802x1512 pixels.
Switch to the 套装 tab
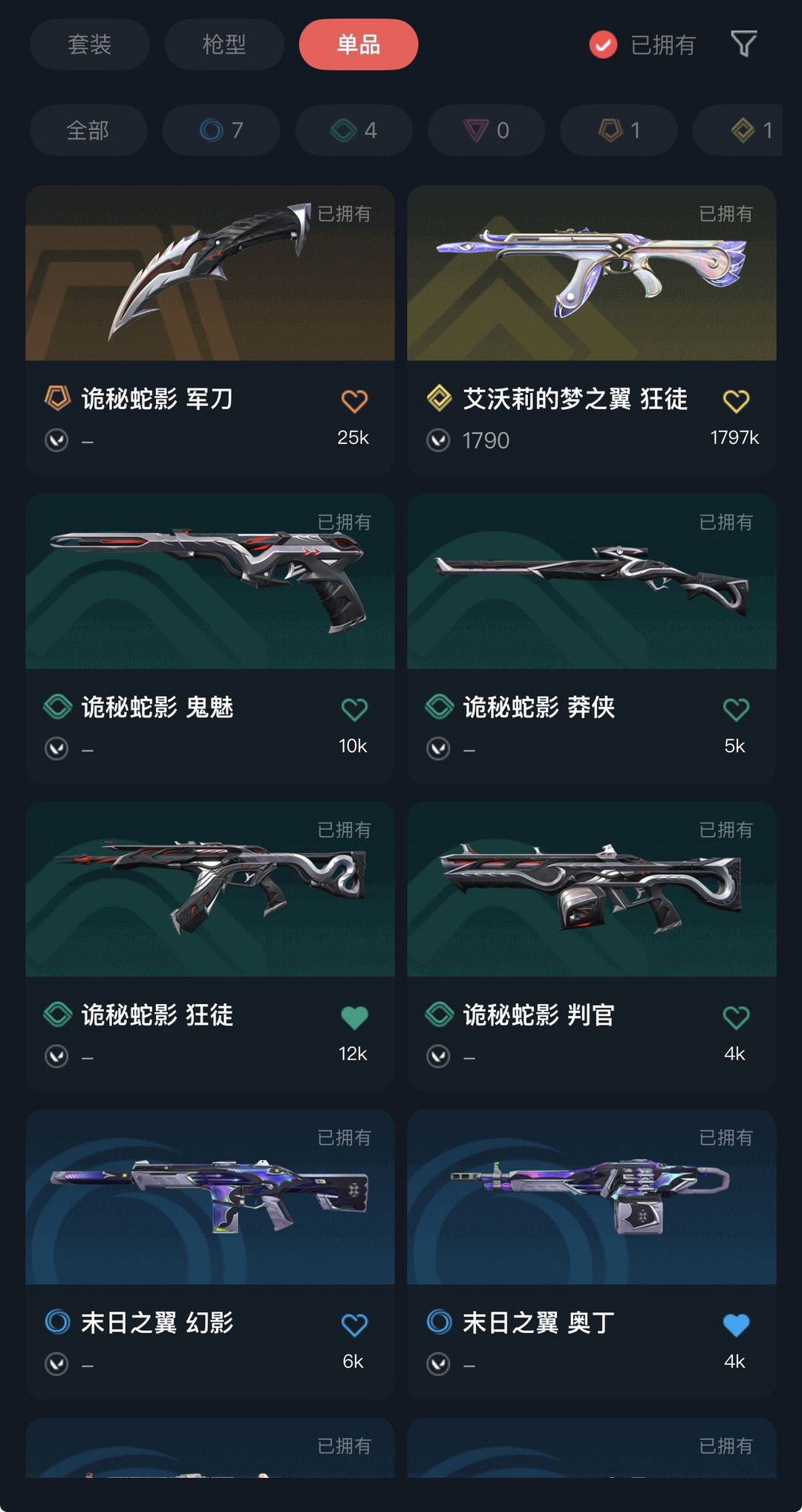(x=89, y=45)
